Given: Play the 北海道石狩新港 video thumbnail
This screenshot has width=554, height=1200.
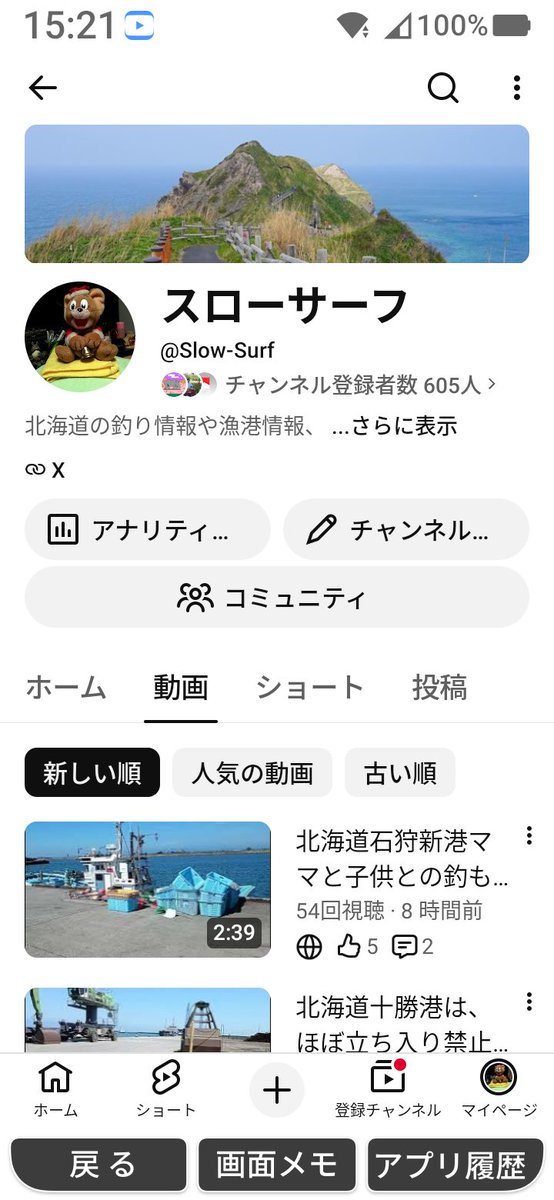Looking at the screenshot, I should click(147, 889).
